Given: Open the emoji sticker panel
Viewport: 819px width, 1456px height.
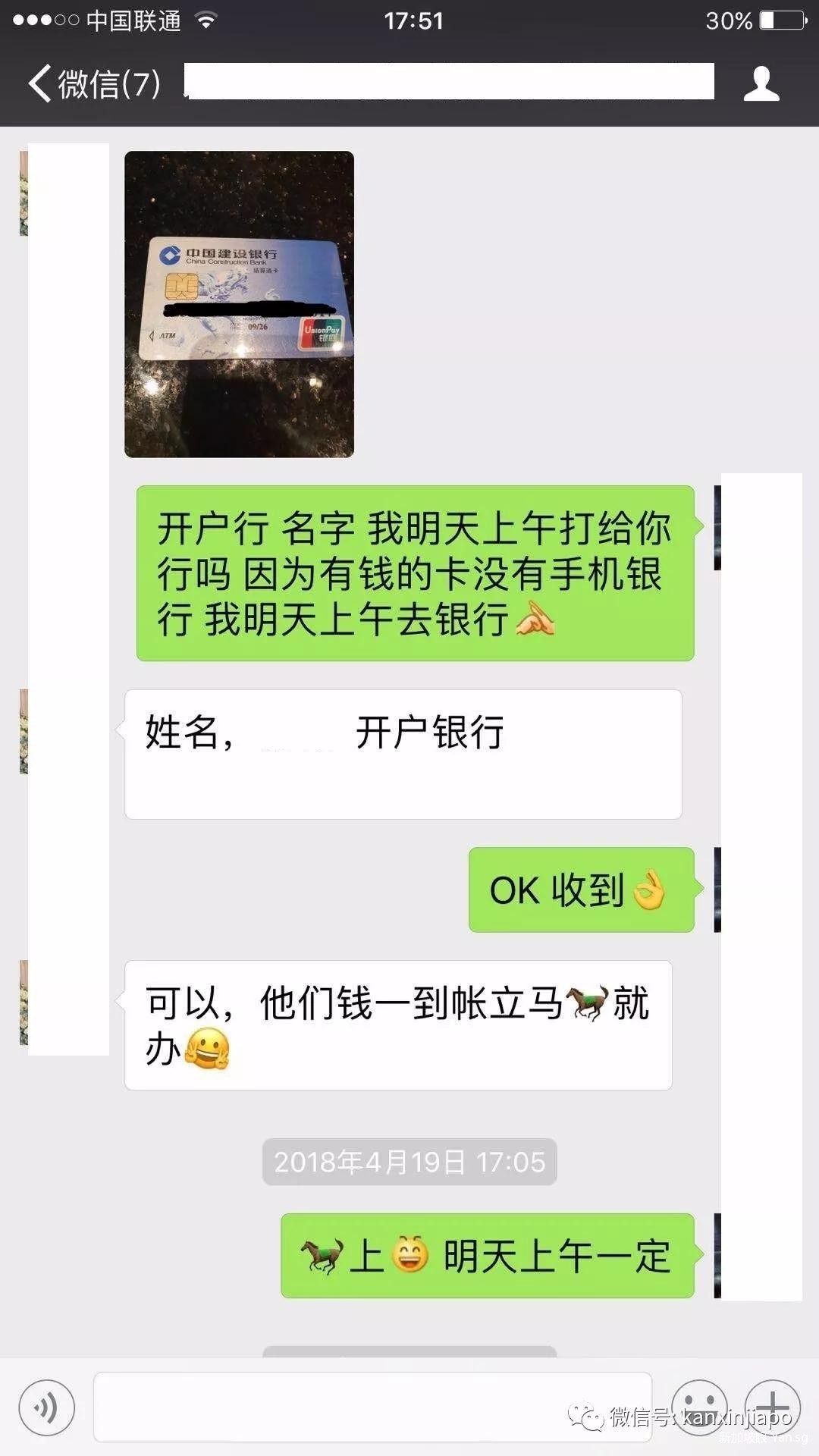Looking at the screenshot, I should [699, 1407].
